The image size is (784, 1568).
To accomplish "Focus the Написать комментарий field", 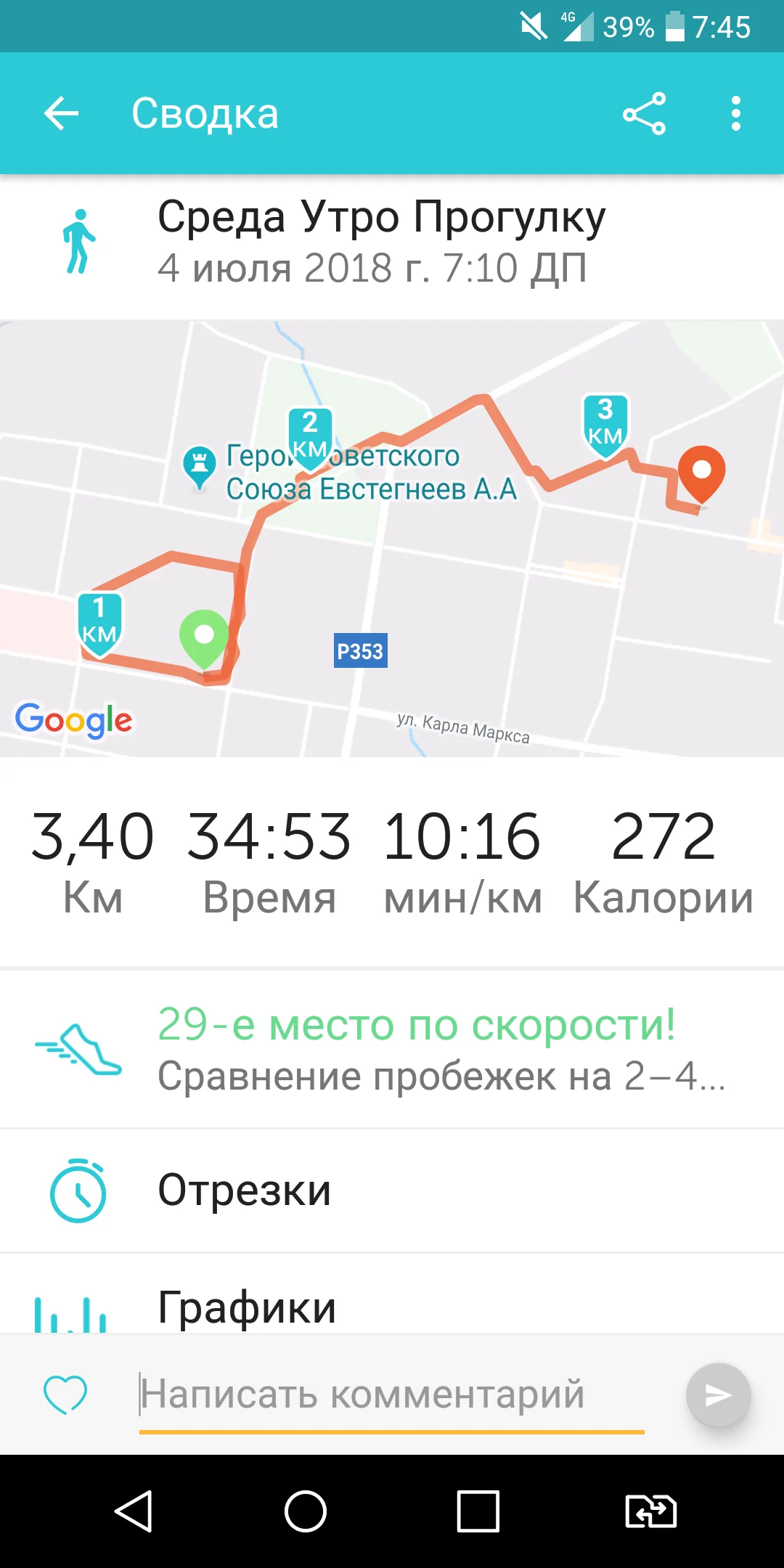I will point(392,1395).
